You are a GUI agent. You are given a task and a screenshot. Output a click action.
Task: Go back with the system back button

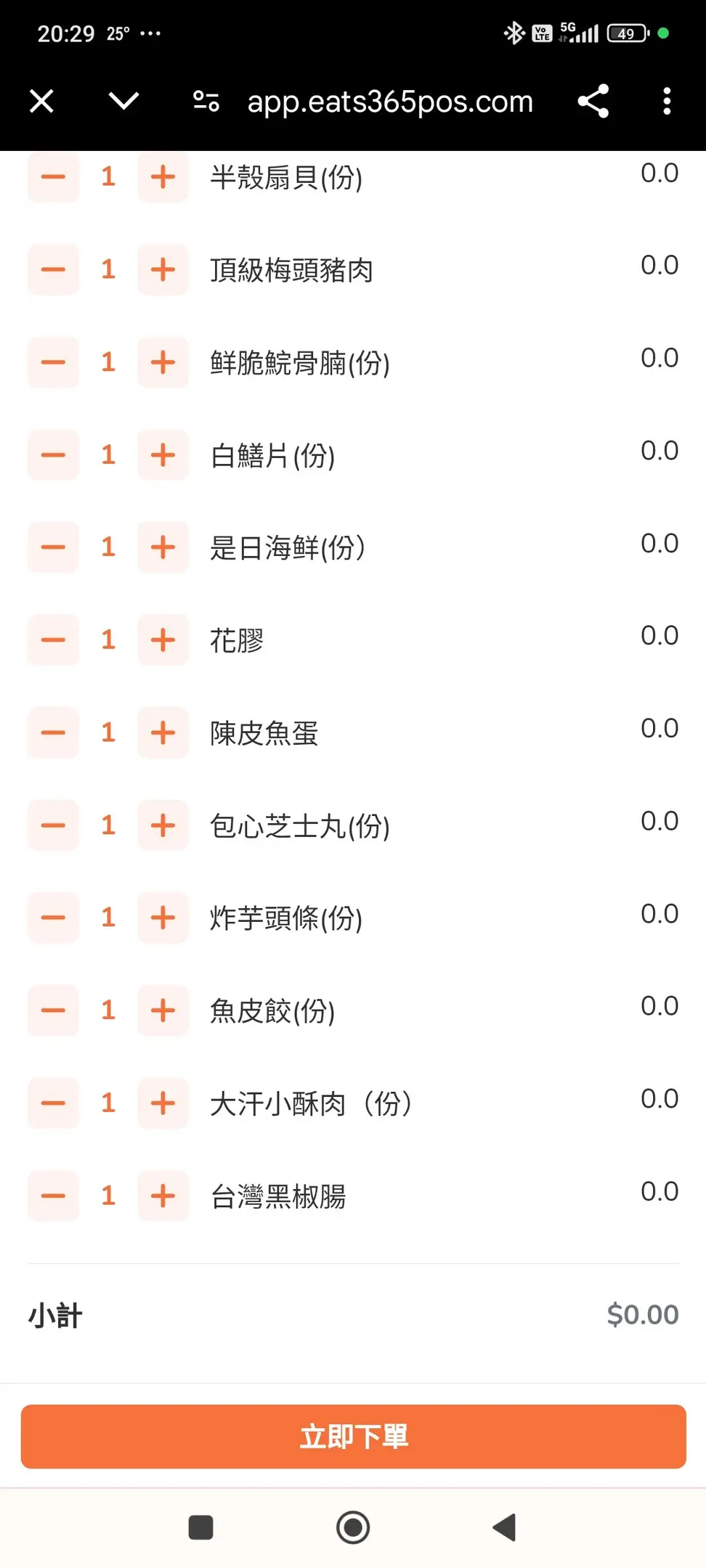coord(504,1527)
